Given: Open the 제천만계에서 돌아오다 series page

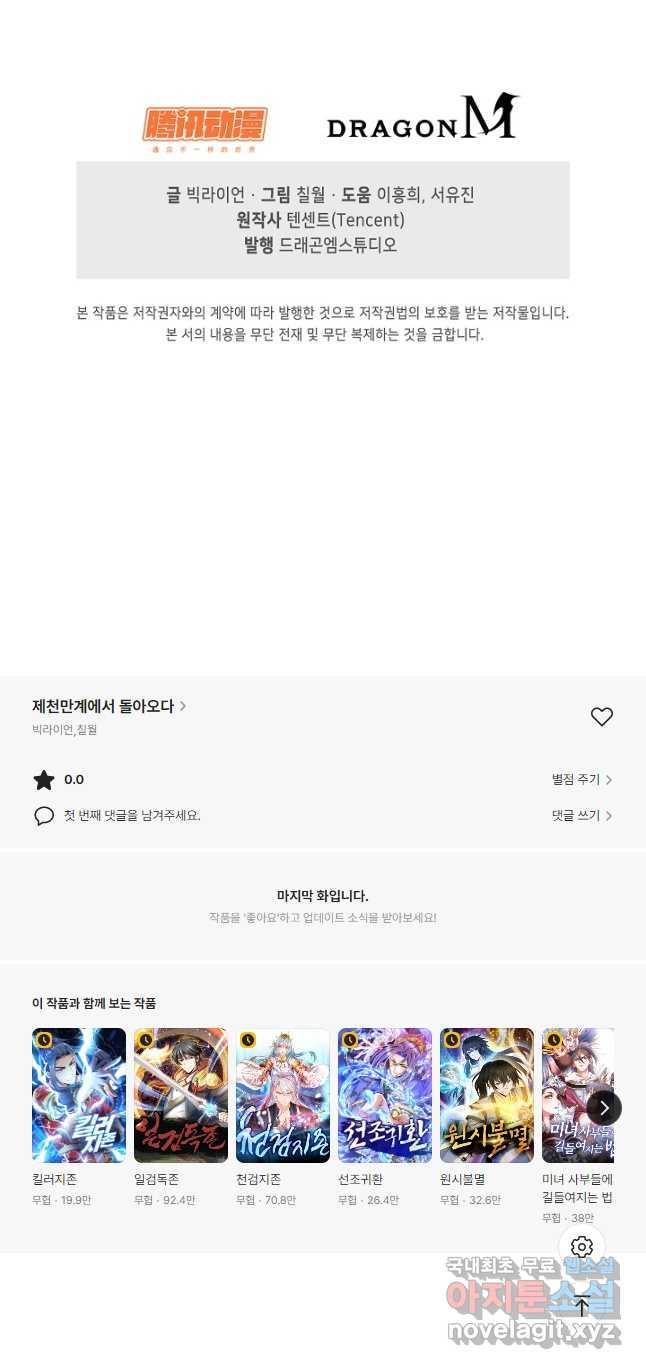Looking at the screenshot, I should [108, 706].
